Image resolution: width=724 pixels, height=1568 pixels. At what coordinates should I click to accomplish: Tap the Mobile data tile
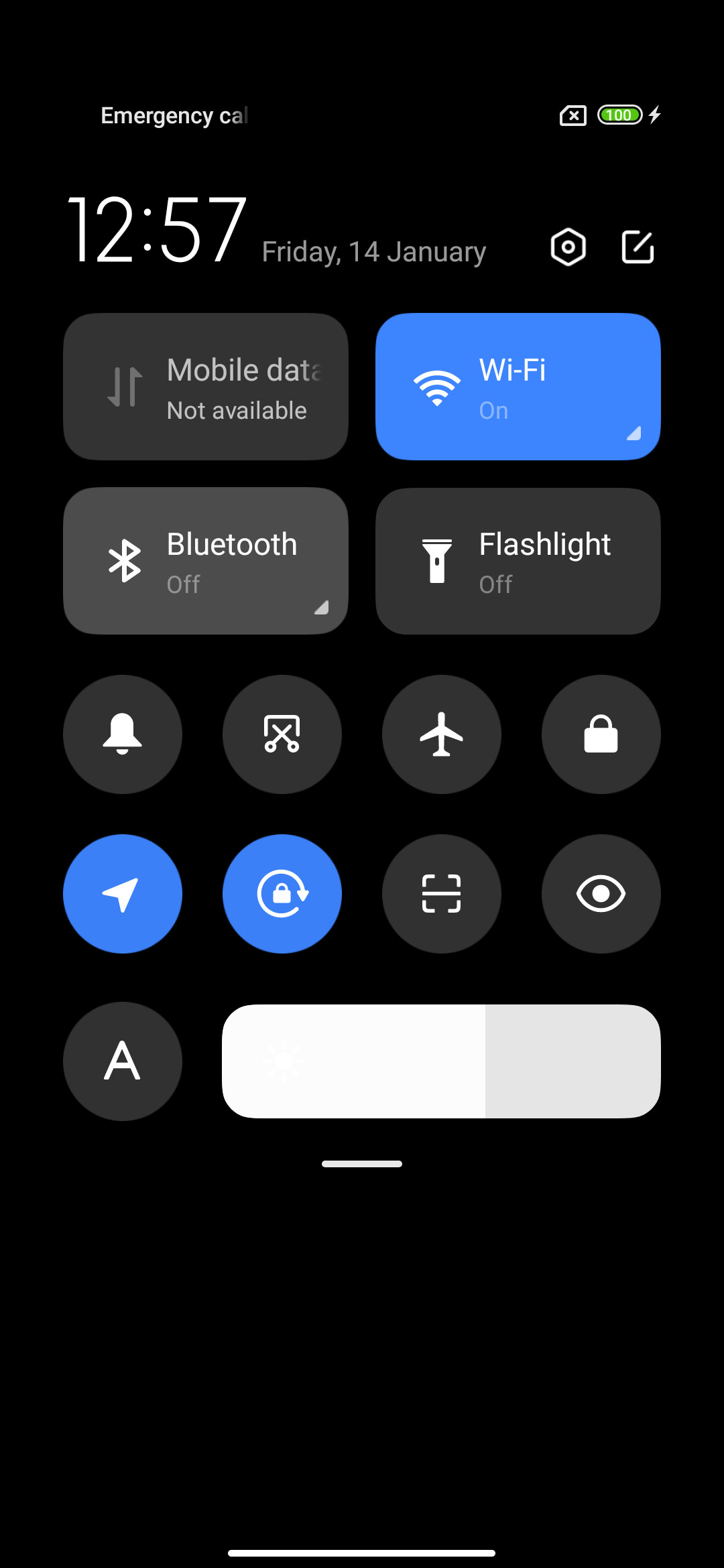pyautogui.click(x=206, y=387)
